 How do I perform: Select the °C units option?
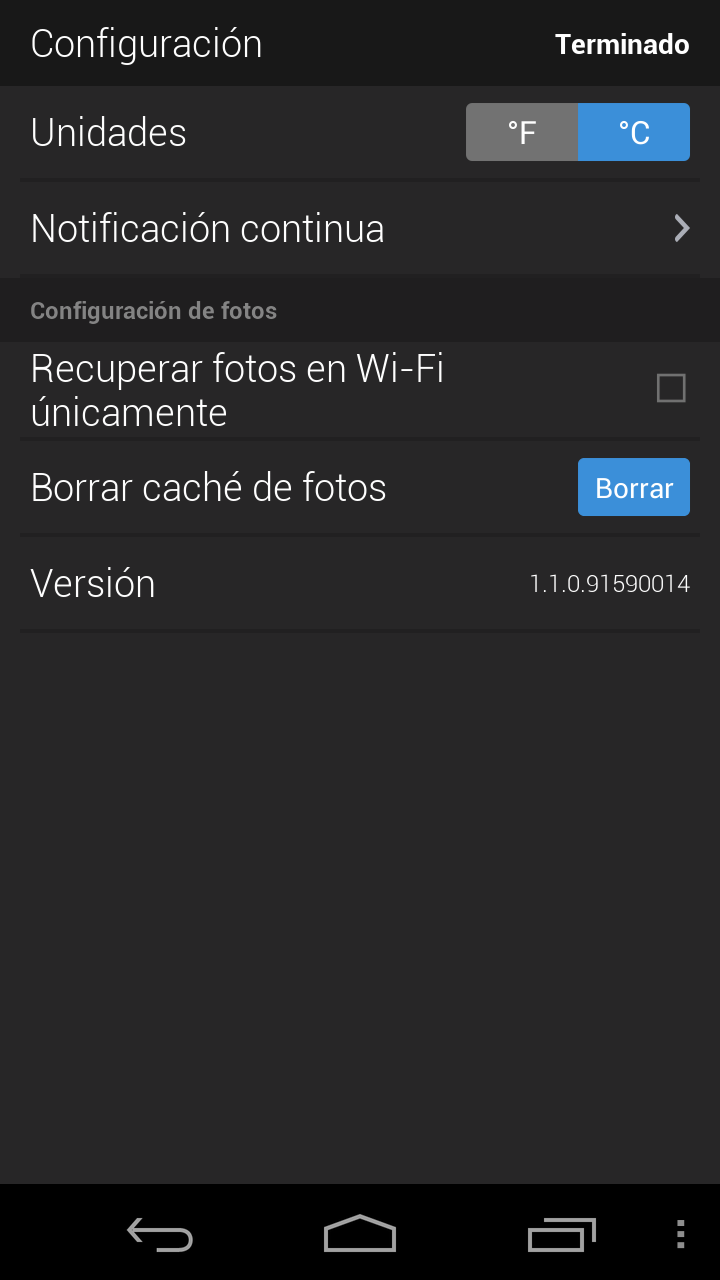pyautogui.click(x=634, y=132)
